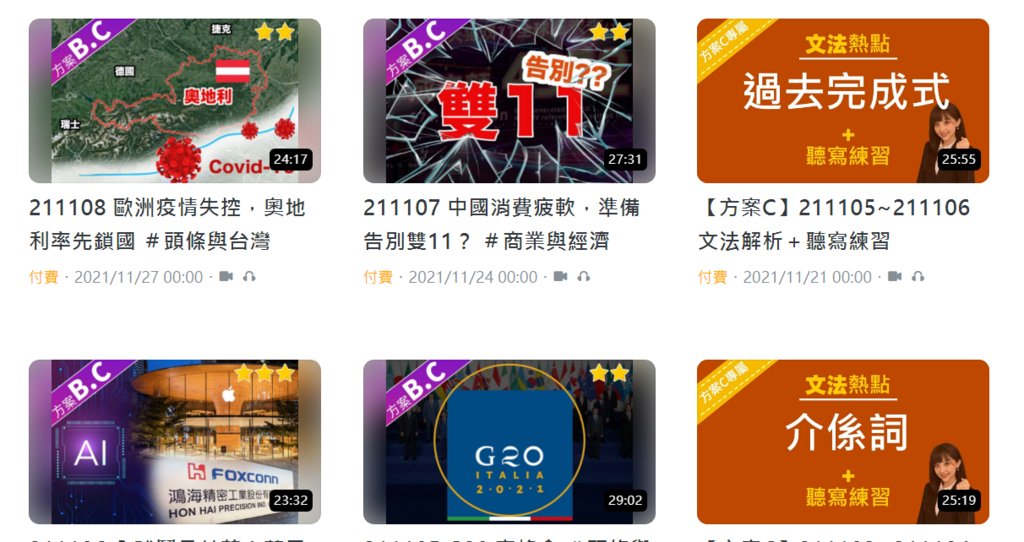Open title 211108 歐洲疫情失控，奧地利率先鎖國
This screenshot has height=542, width=1024.
(167, 224)
